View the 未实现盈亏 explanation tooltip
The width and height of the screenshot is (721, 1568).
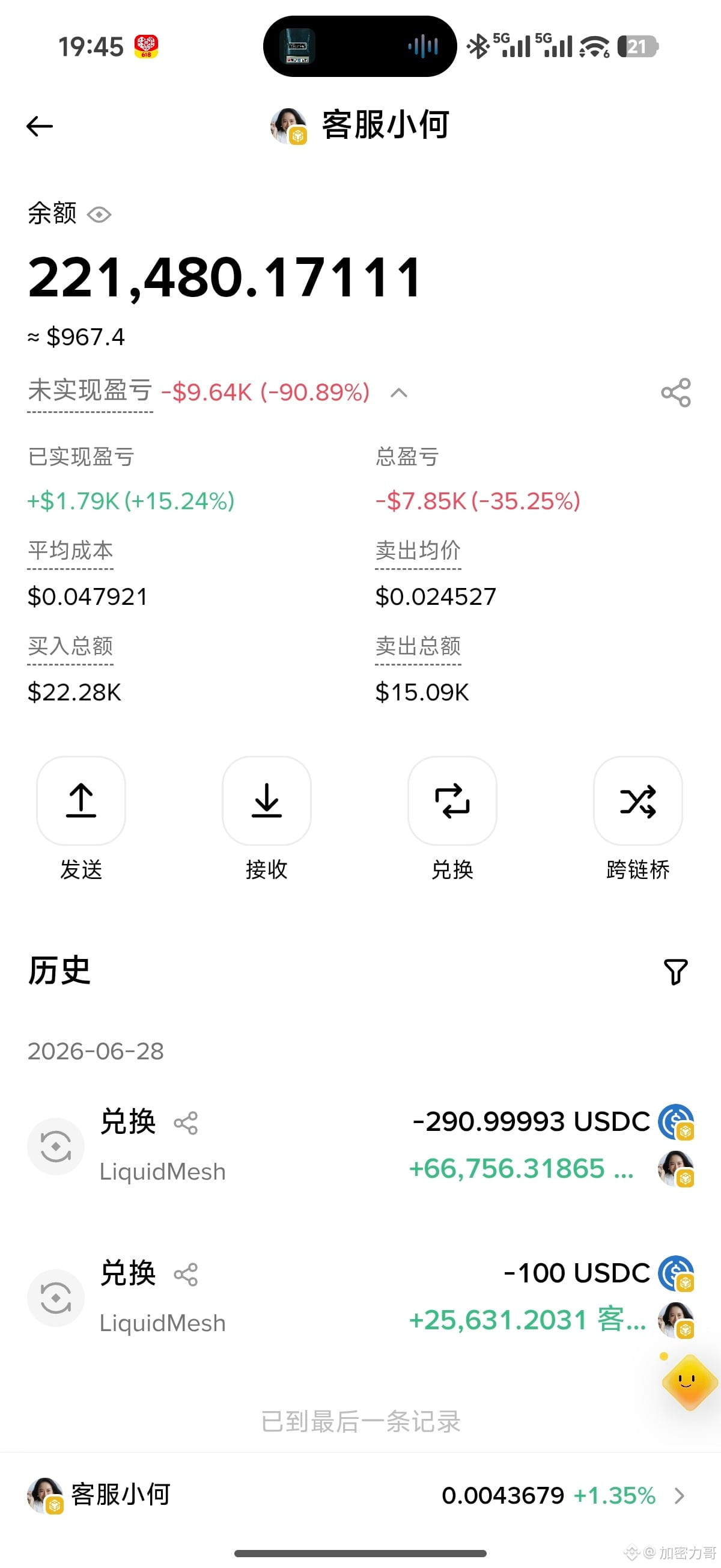coord(90,391)
